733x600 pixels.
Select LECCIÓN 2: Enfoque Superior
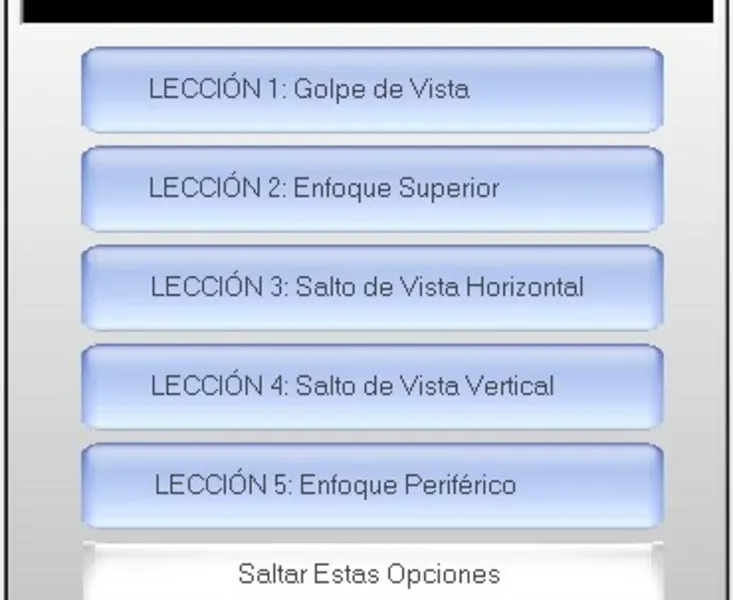[371, 188]
